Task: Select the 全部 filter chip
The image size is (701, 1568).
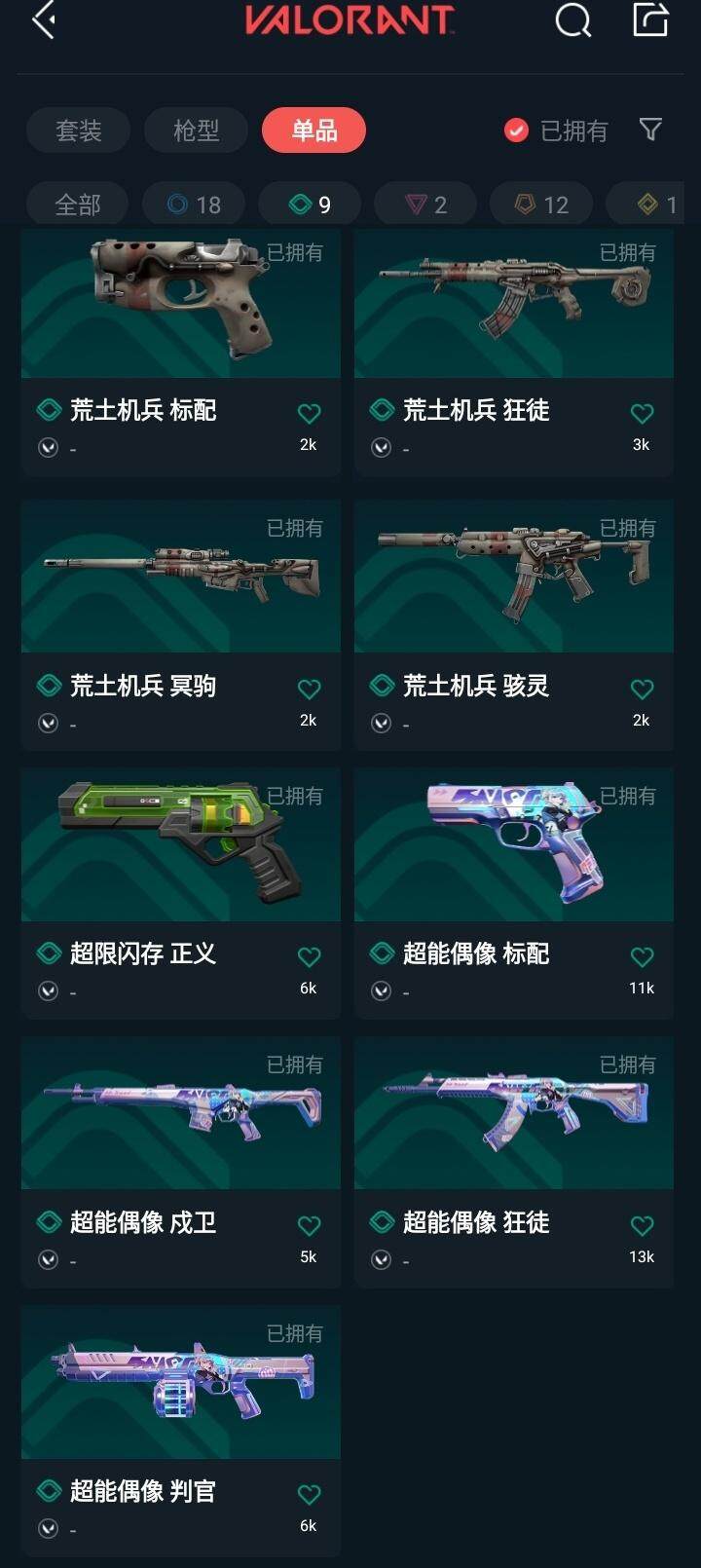Action: (78, 205)
